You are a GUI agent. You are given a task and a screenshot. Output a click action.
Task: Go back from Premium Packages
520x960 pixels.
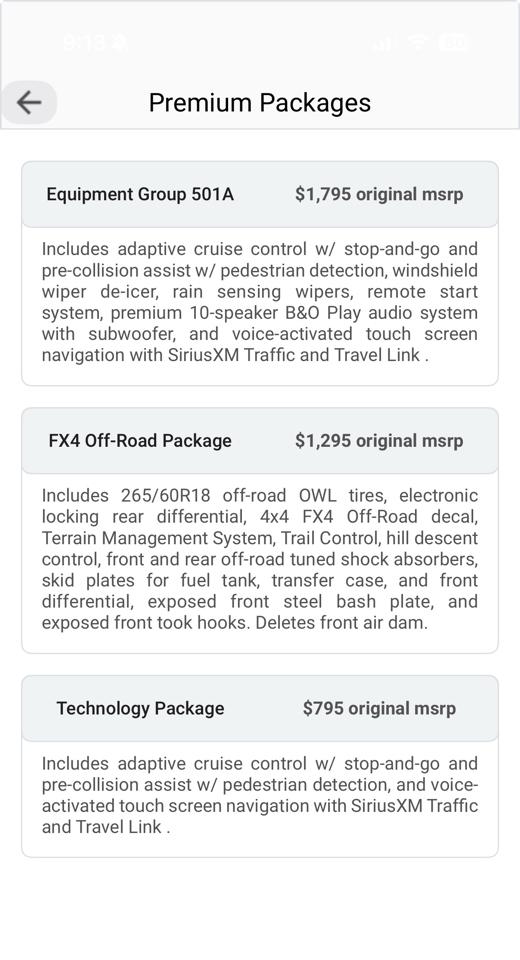click(x=29, y=102)
